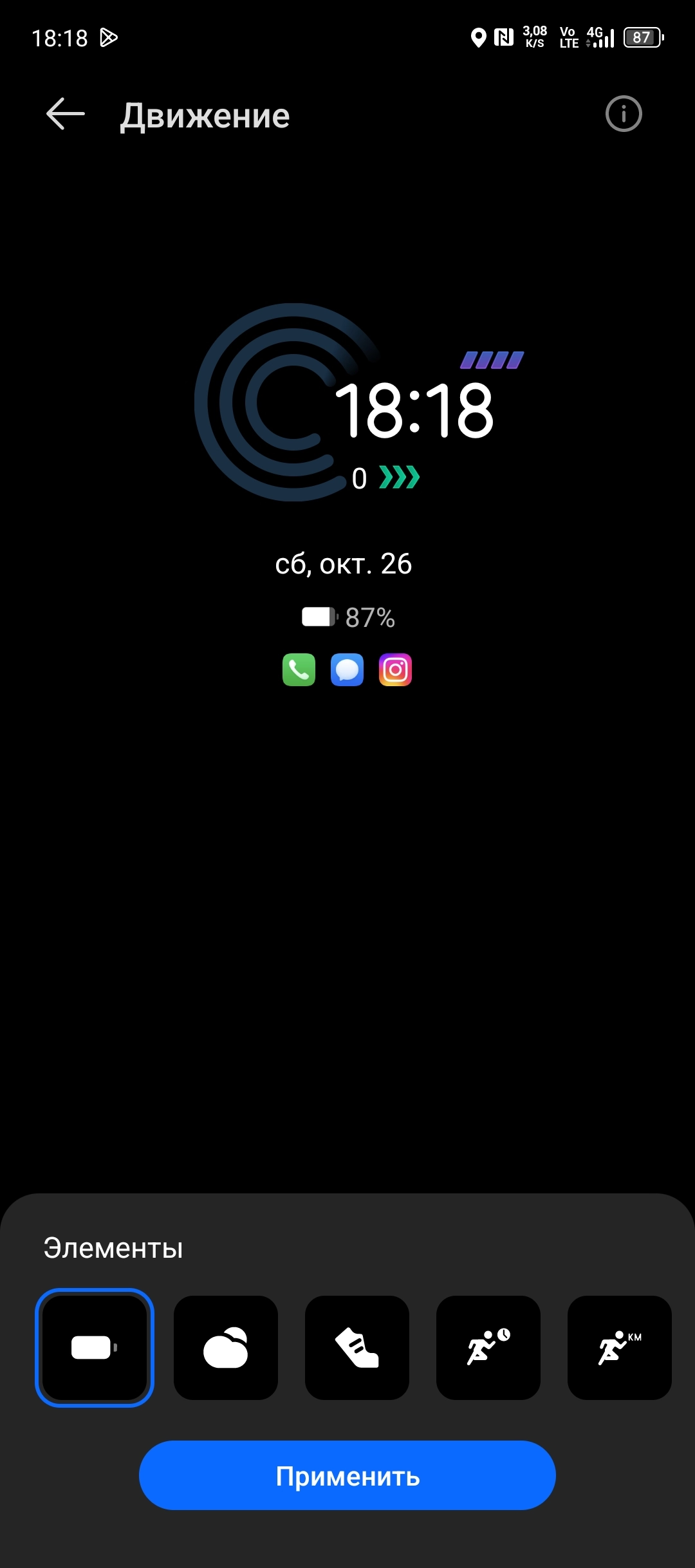Pick the steps shoe element
Screen dimensions: 695x1568
[357, 1347]
